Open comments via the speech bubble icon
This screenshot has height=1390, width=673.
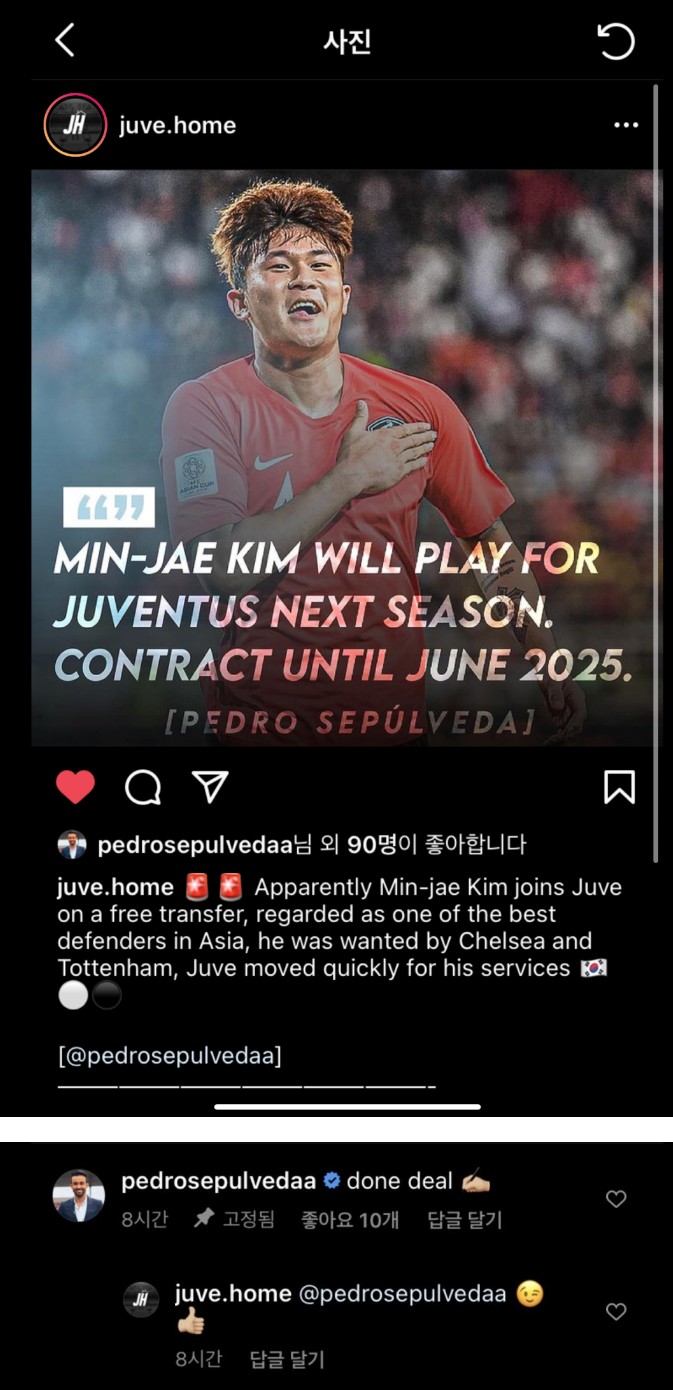143,788
